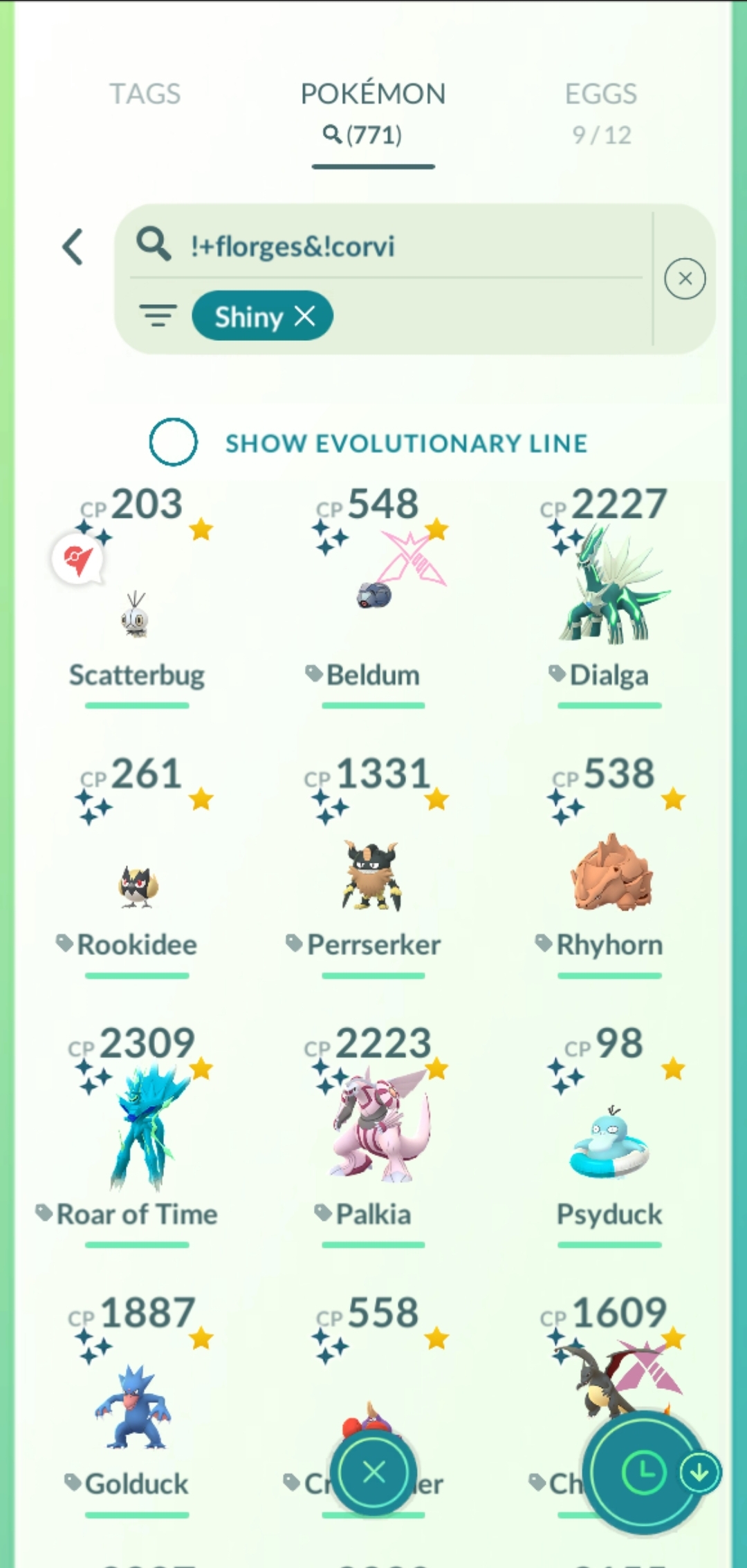
Task: Open the filter options icon
Action: 158,316
